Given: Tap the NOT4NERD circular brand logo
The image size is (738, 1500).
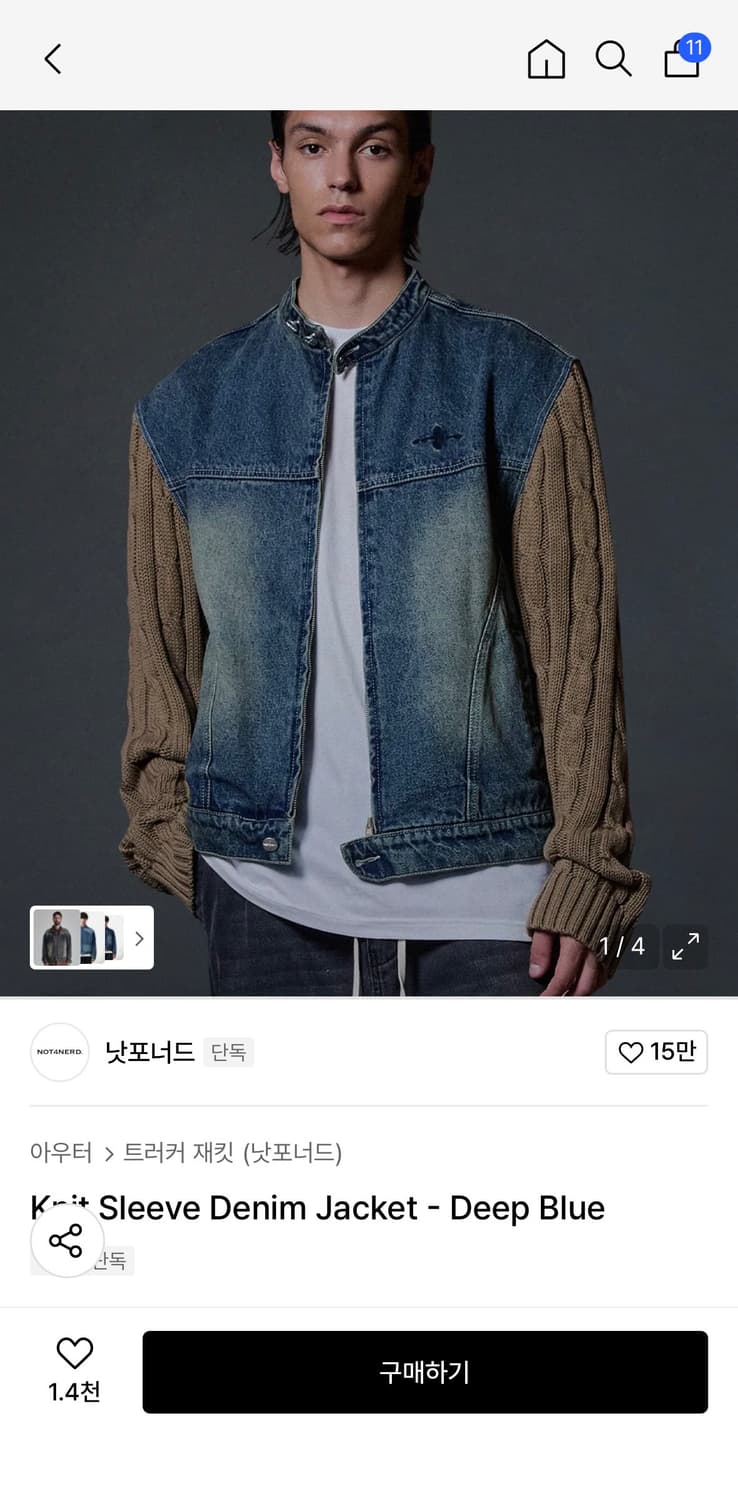Looking at the screenshot, I should [x=59, y=1053].
